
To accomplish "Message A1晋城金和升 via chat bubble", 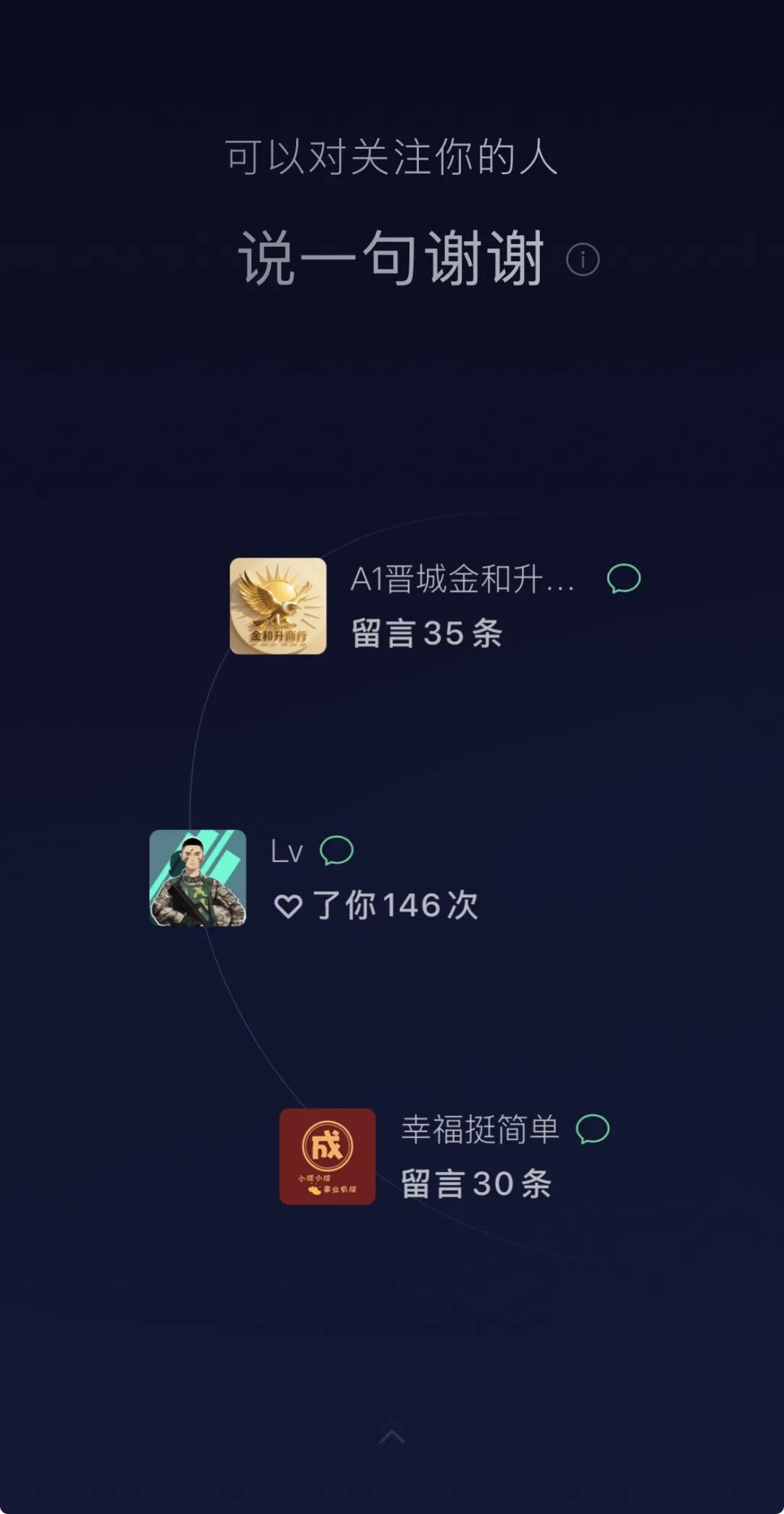I will pos(624,579).
